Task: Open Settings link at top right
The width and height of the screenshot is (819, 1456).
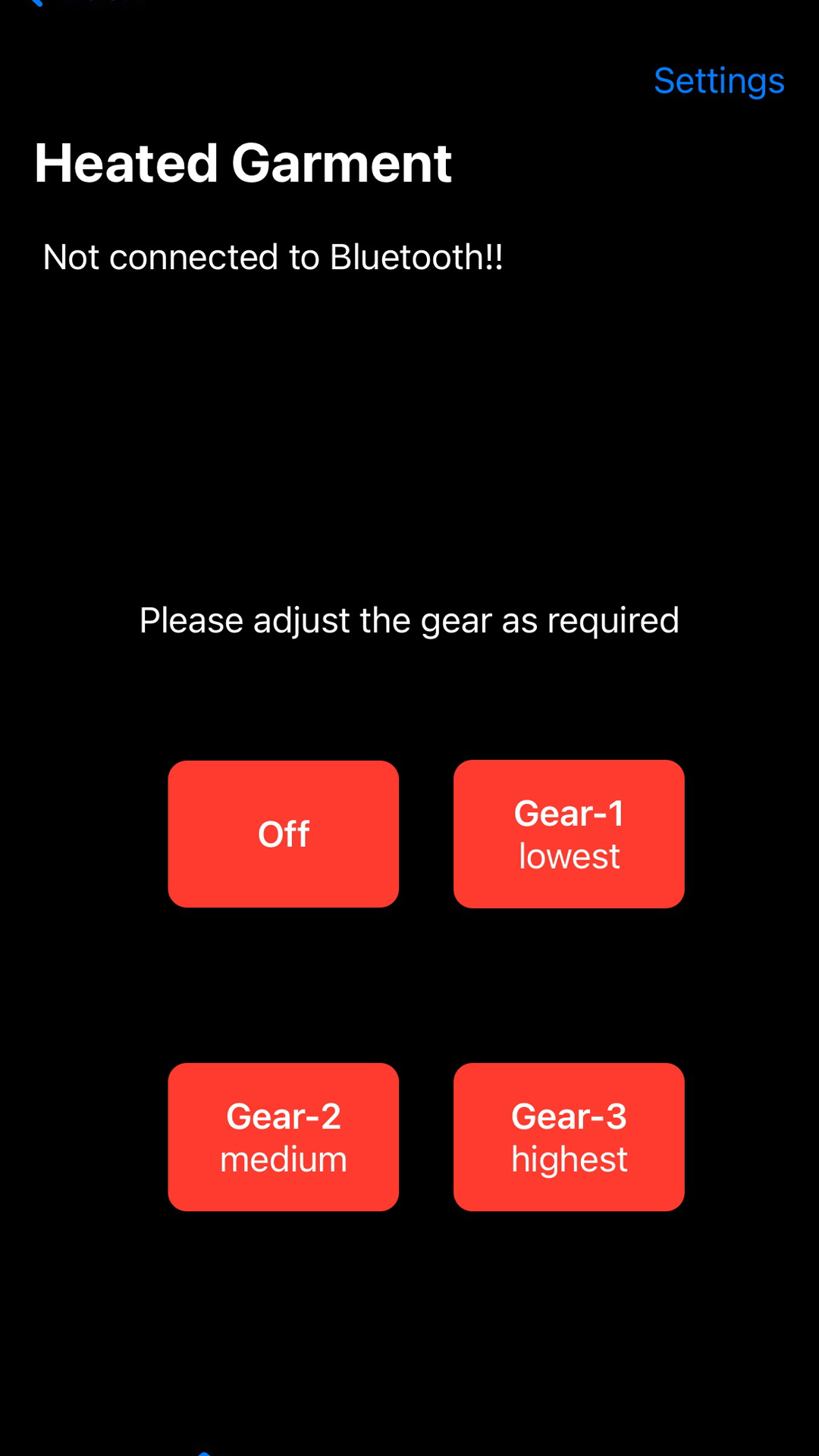Action: point(718,81)
